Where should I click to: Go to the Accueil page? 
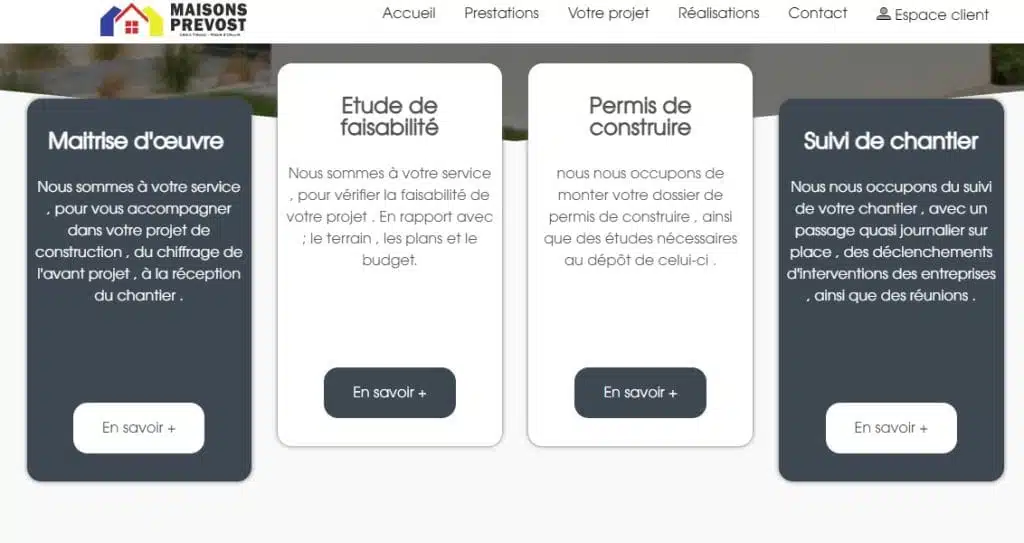(x=408, y=14)
